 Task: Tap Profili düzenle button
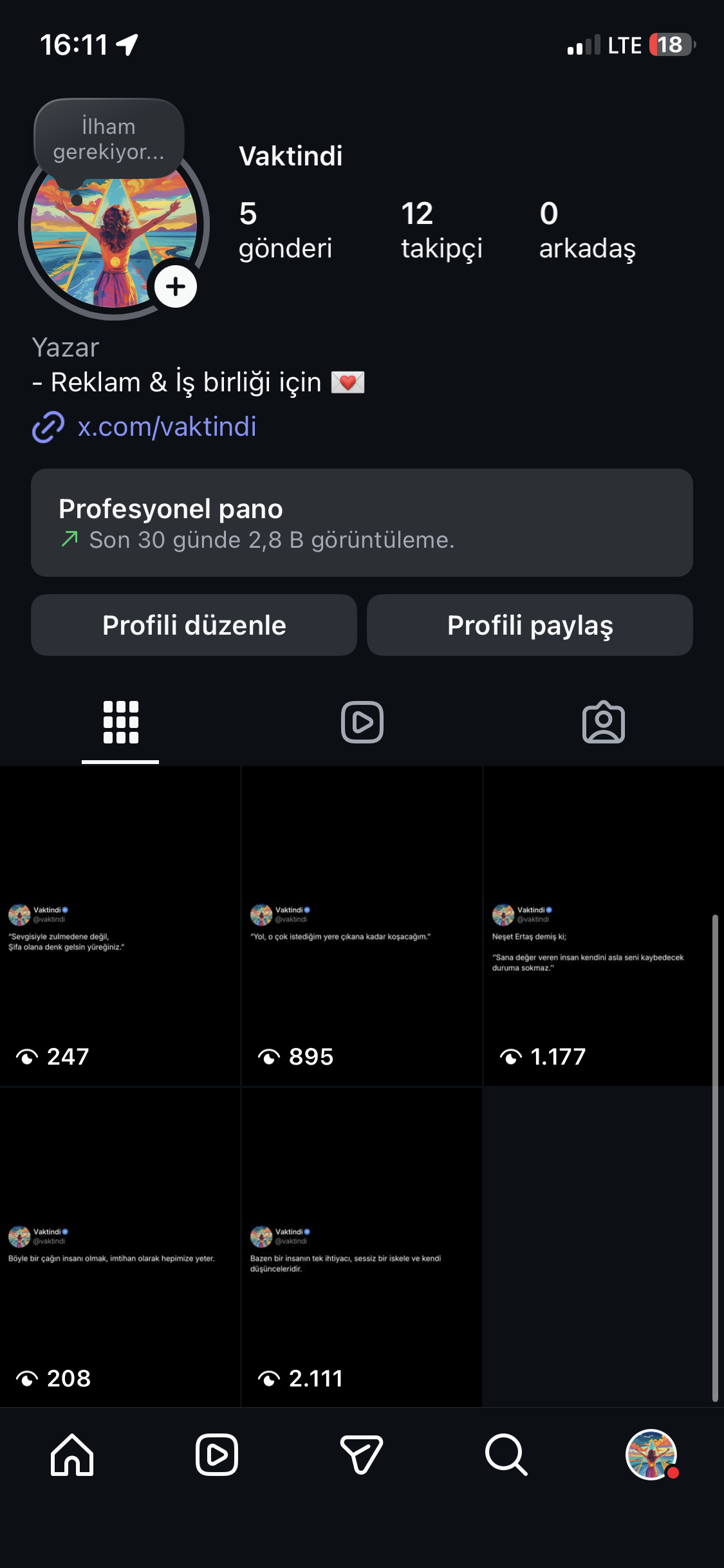[x=194, y=625]
